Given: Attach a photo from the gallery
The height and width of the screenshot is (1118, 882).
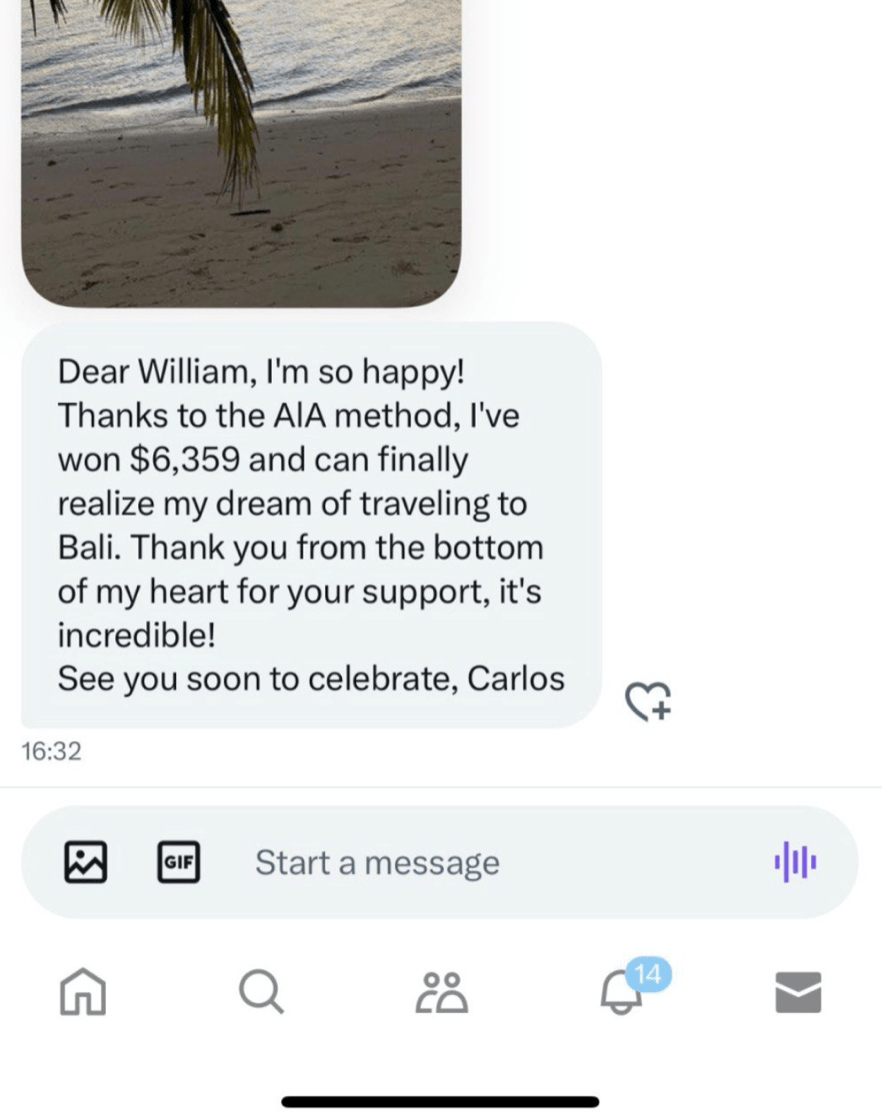Looking at the screenshot, I should (86, 862).
